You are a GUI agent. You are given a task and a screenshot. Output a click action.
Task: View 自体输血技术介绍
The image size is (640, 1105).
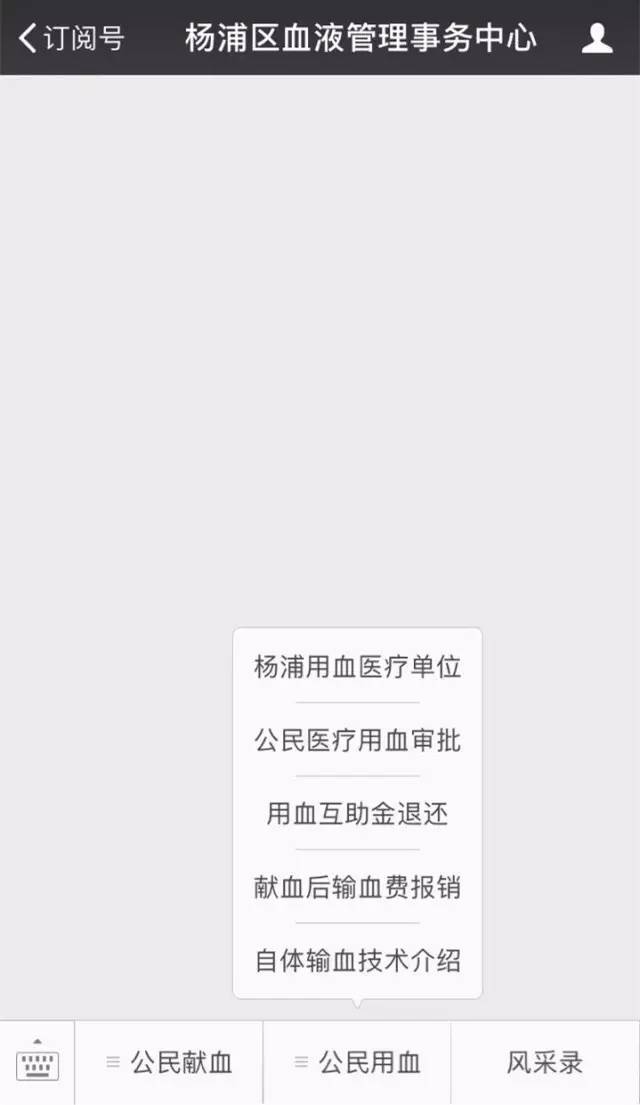(357, 960)
